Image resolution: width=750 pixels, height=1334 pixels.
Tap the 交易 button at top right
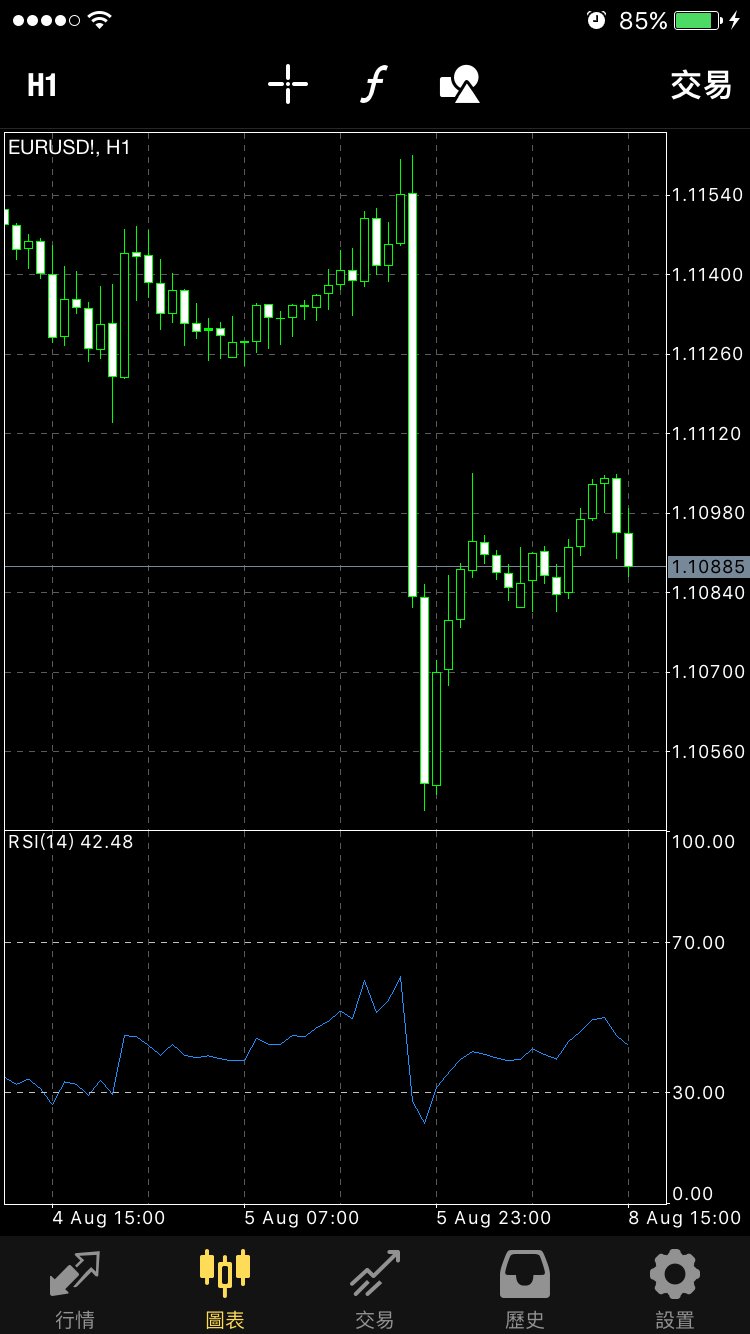tap(701, 85)
